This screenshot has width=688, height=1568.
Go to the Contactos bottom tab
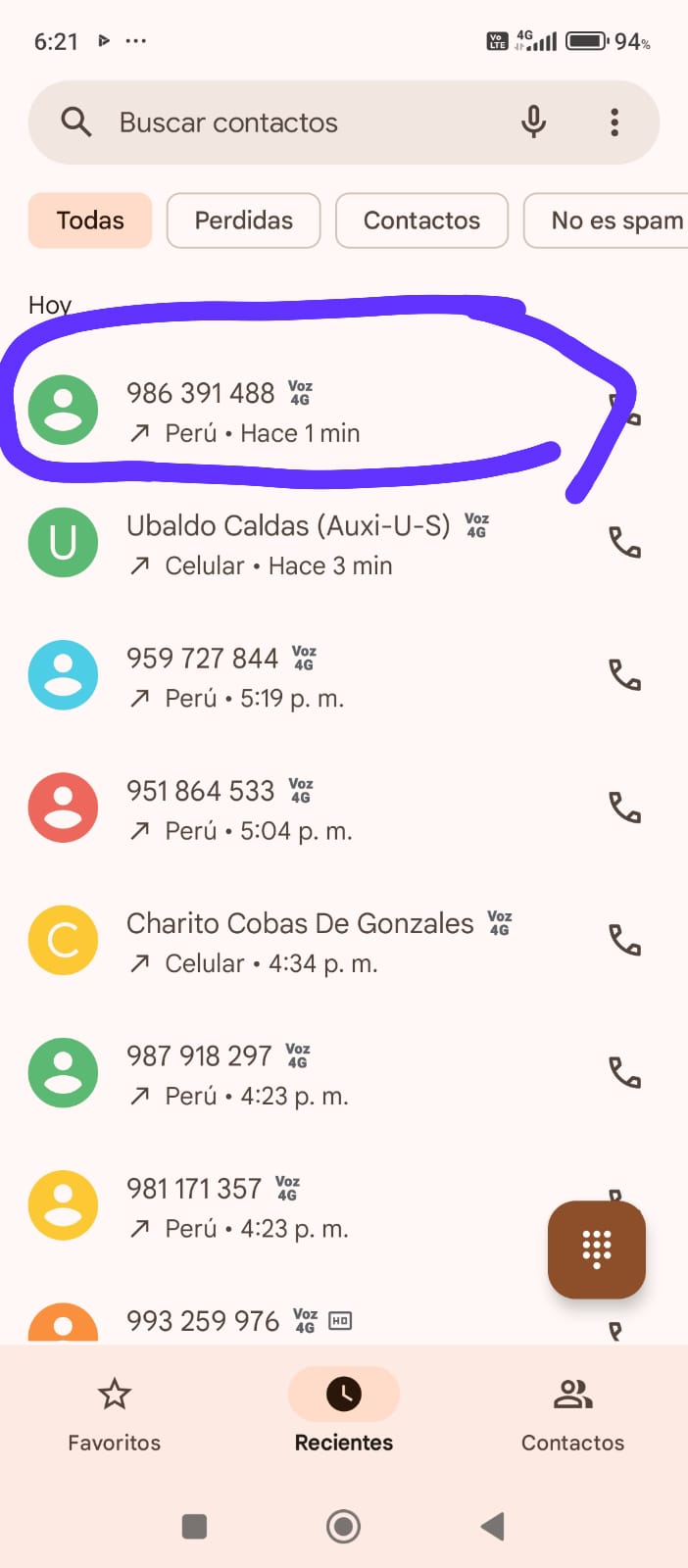(x=572, y=1413)
